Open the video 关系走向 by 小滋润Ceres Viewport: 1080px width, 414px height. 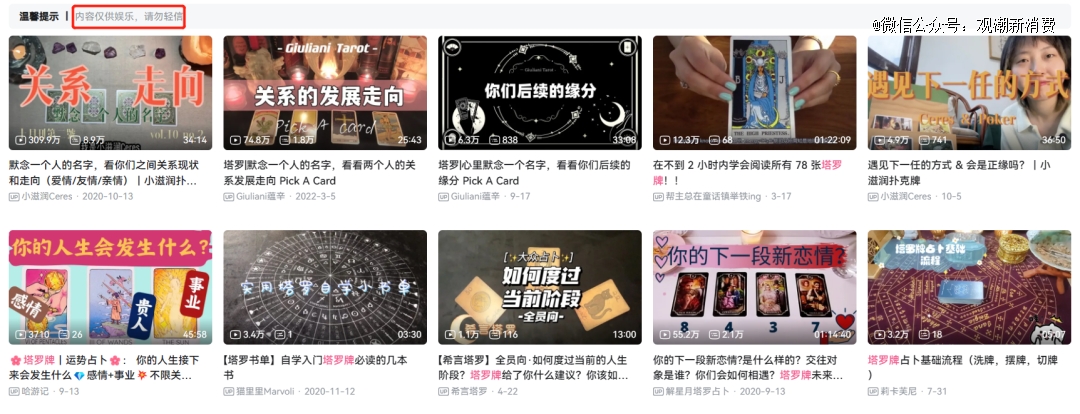click(x=110, y=92)
